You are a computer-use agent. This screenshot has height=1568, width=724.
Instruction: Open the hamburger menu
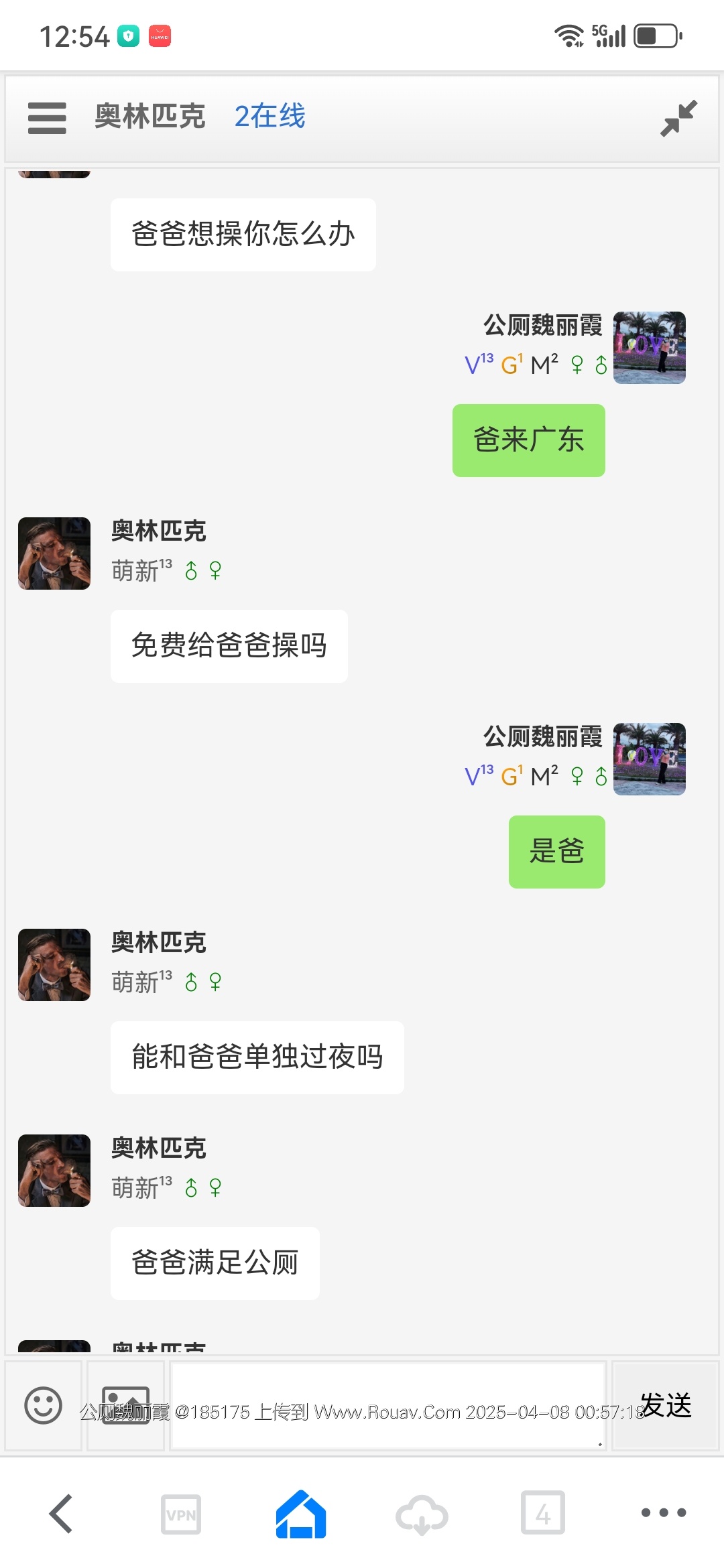point(47,118)
